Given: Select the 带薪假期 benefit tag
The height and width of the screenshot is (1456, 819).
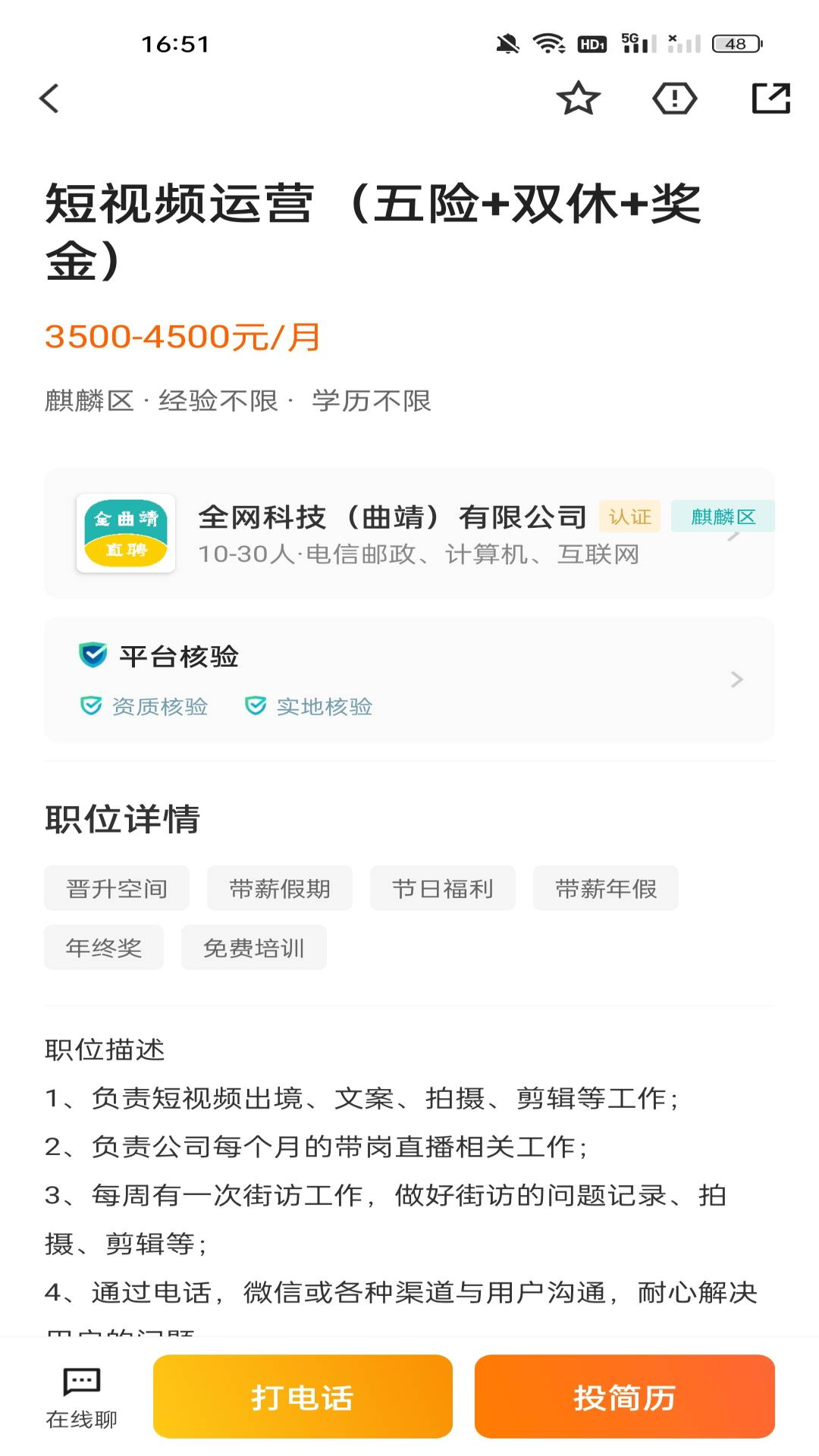Looking at the screenshot, I should coord(279,888).
